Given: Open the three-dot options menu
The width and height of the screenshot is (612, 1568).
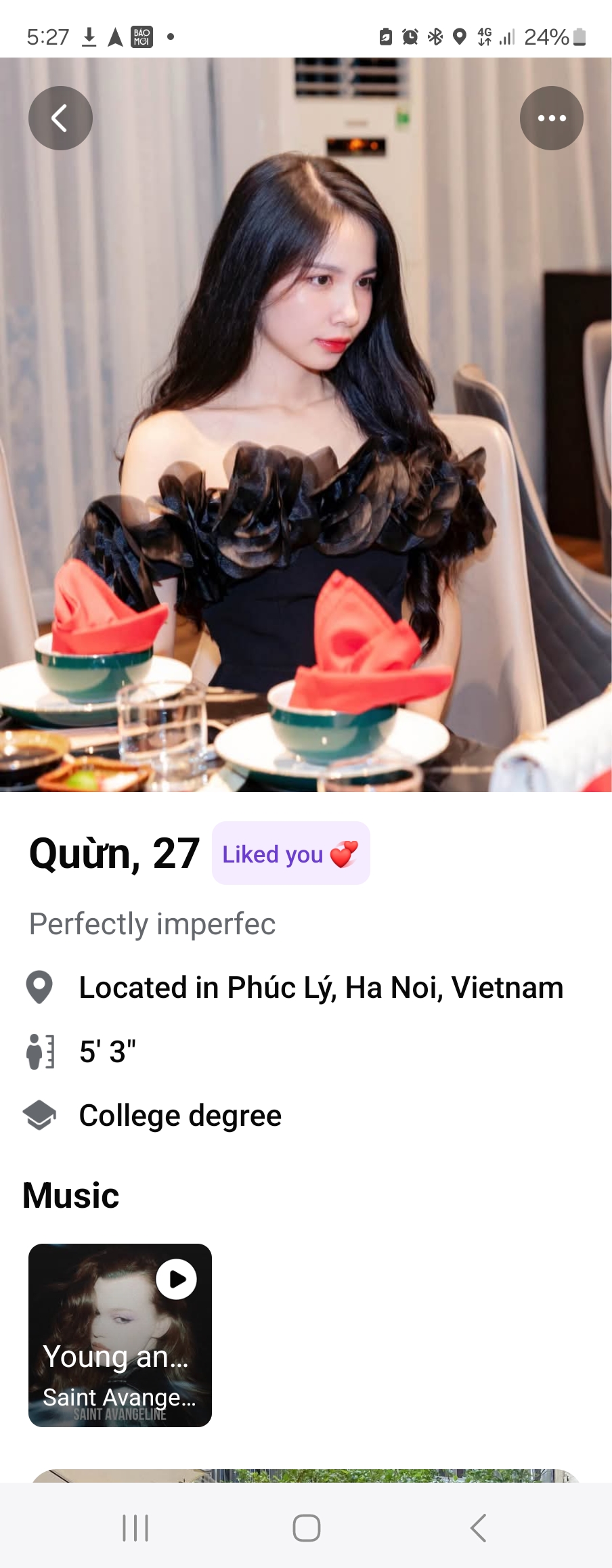Looking at the screenshot, I should click(552, 117).
